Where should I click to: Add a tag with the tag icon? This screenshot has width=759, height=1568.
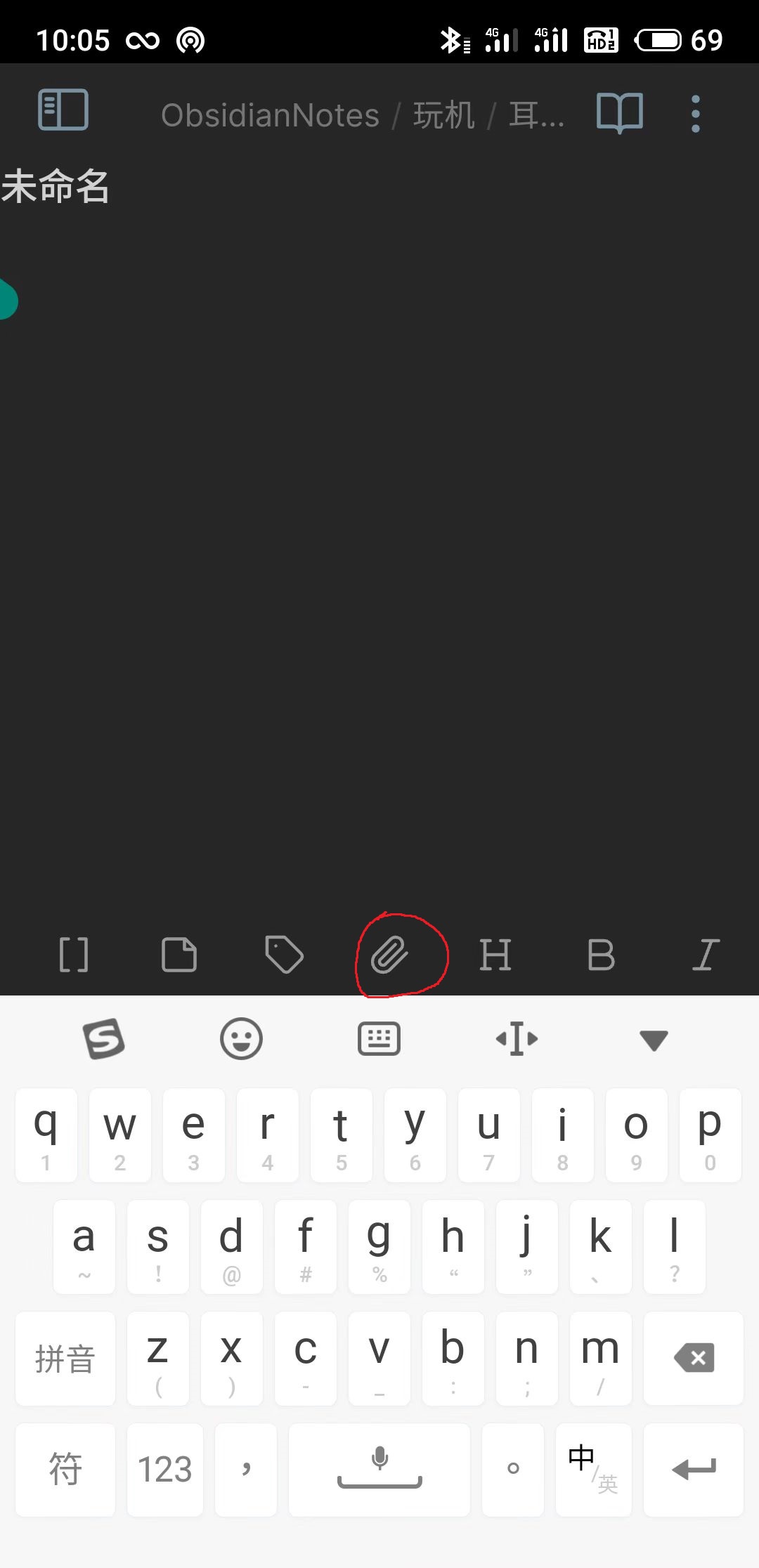tap(284, 955)
